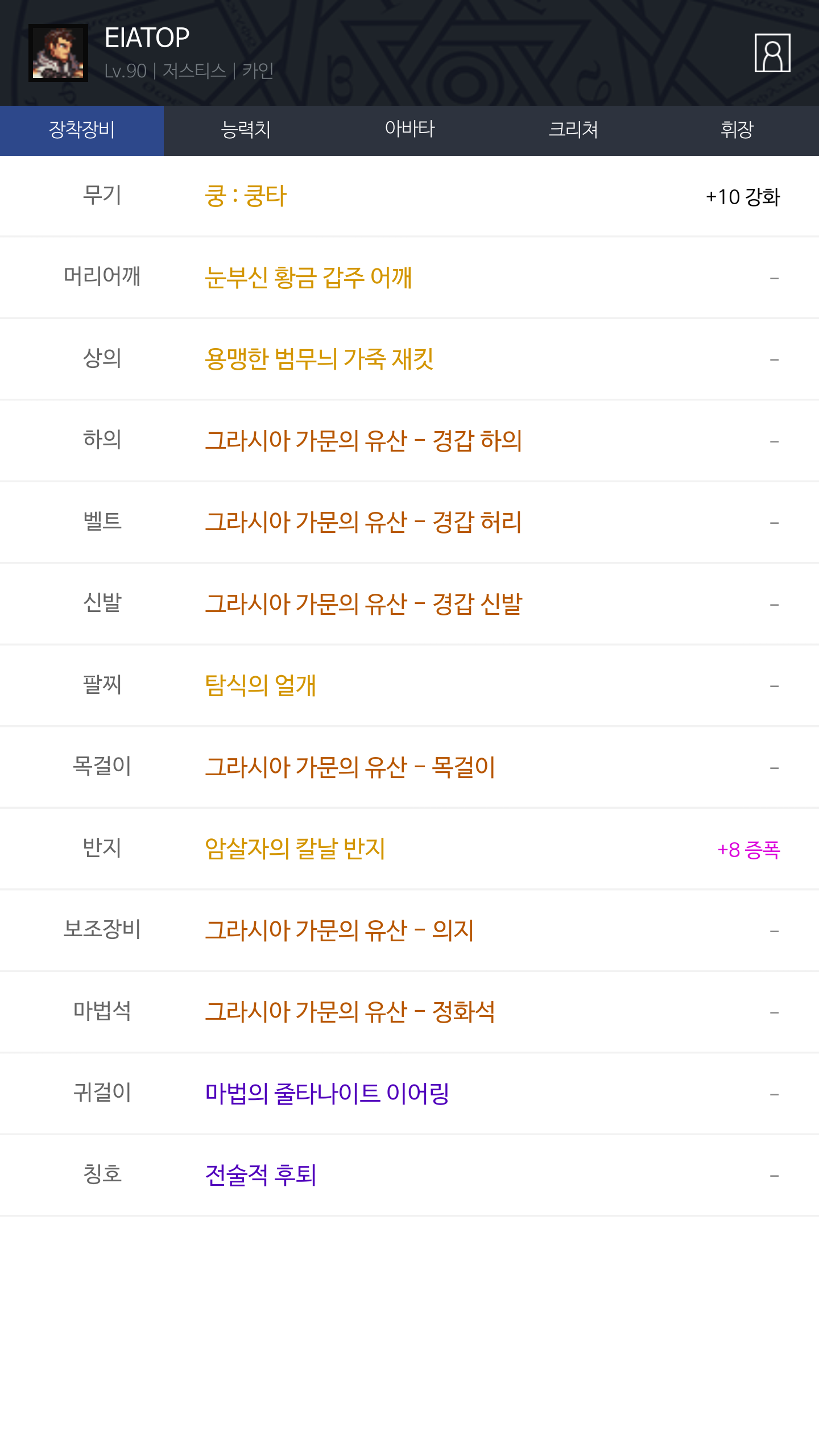Select the 장착장비 tab

point(82,130)
